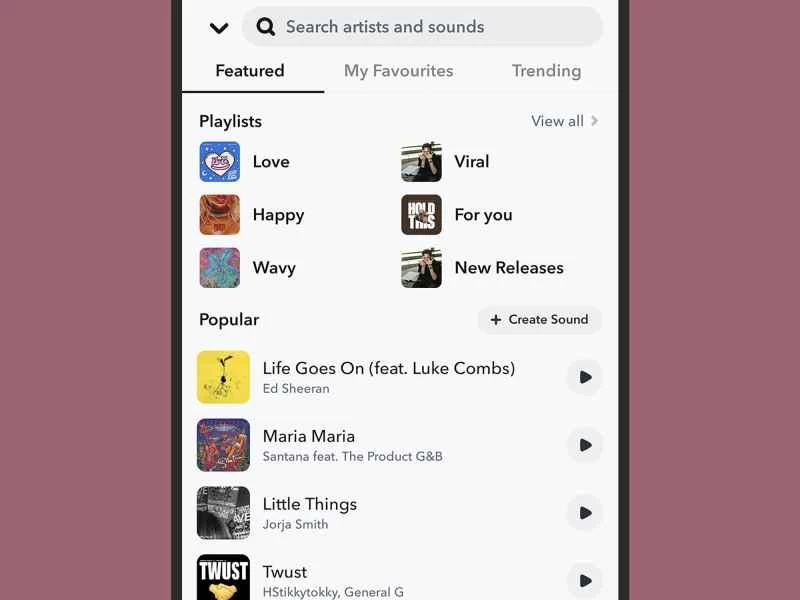Viewport: 800px width, 600px height.
Task: Open the Viral playlist
Action: pyautogui.click(x=446, y=162)
